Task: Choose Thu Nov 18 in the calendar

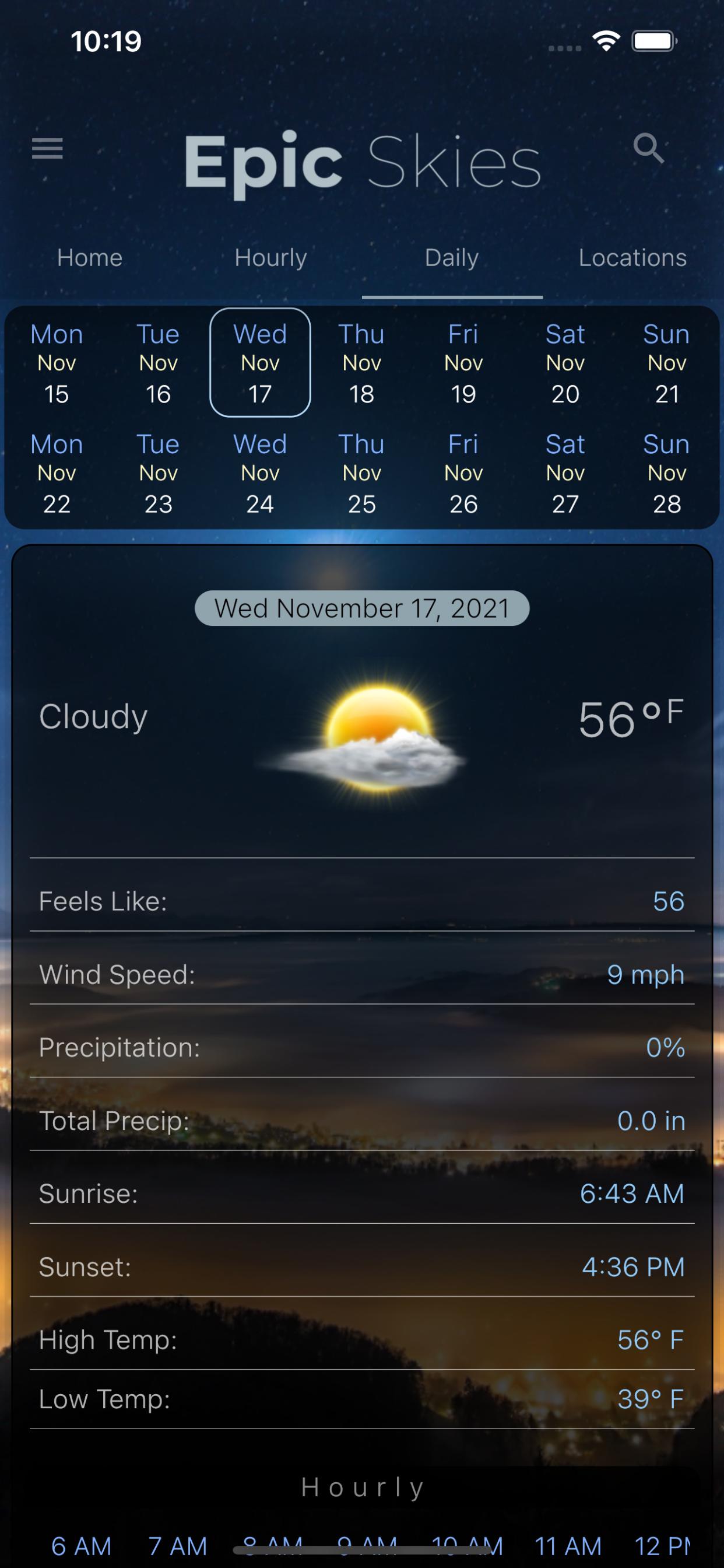Action: (362, 363)
